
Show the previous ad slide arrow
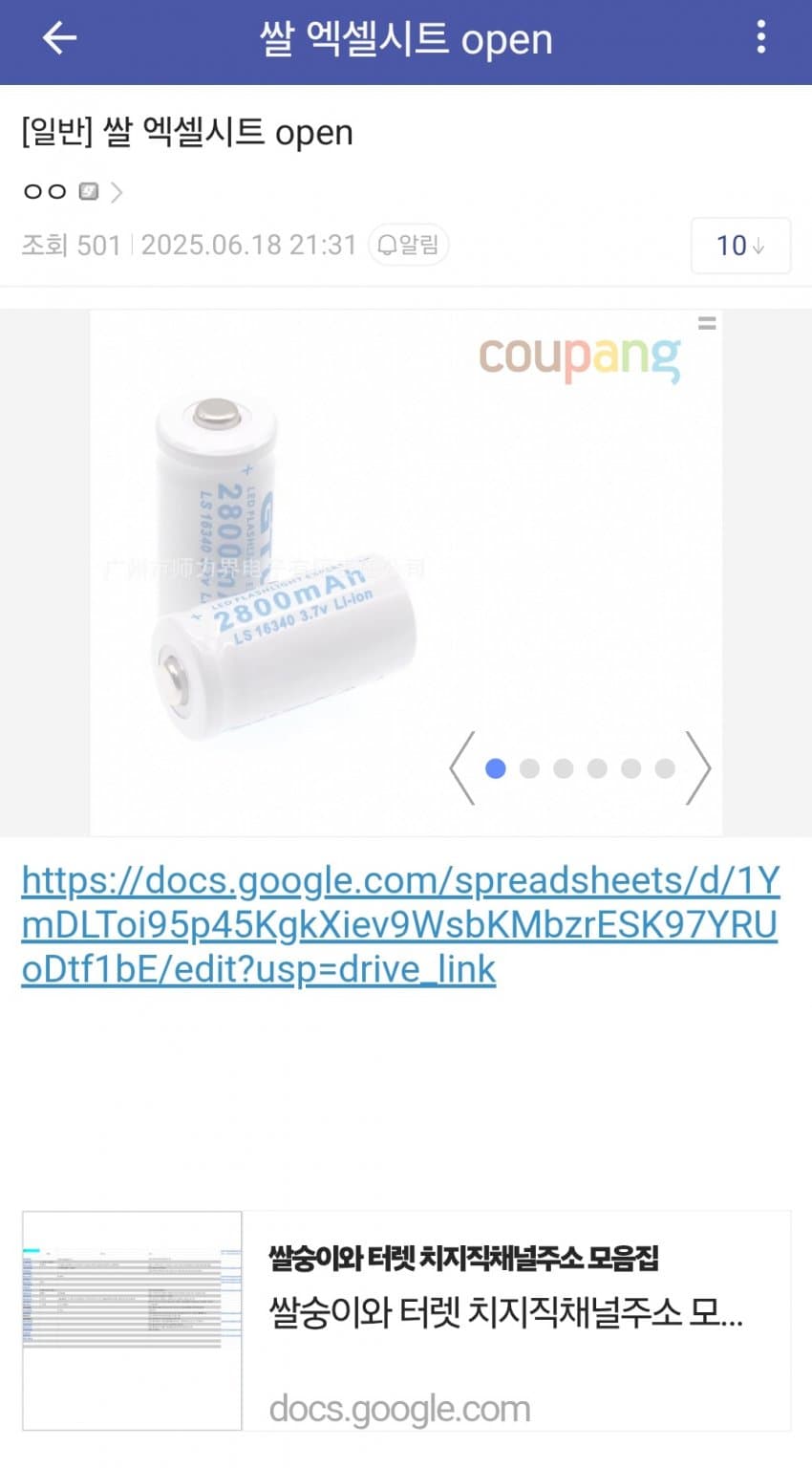[x=462, y=767]
